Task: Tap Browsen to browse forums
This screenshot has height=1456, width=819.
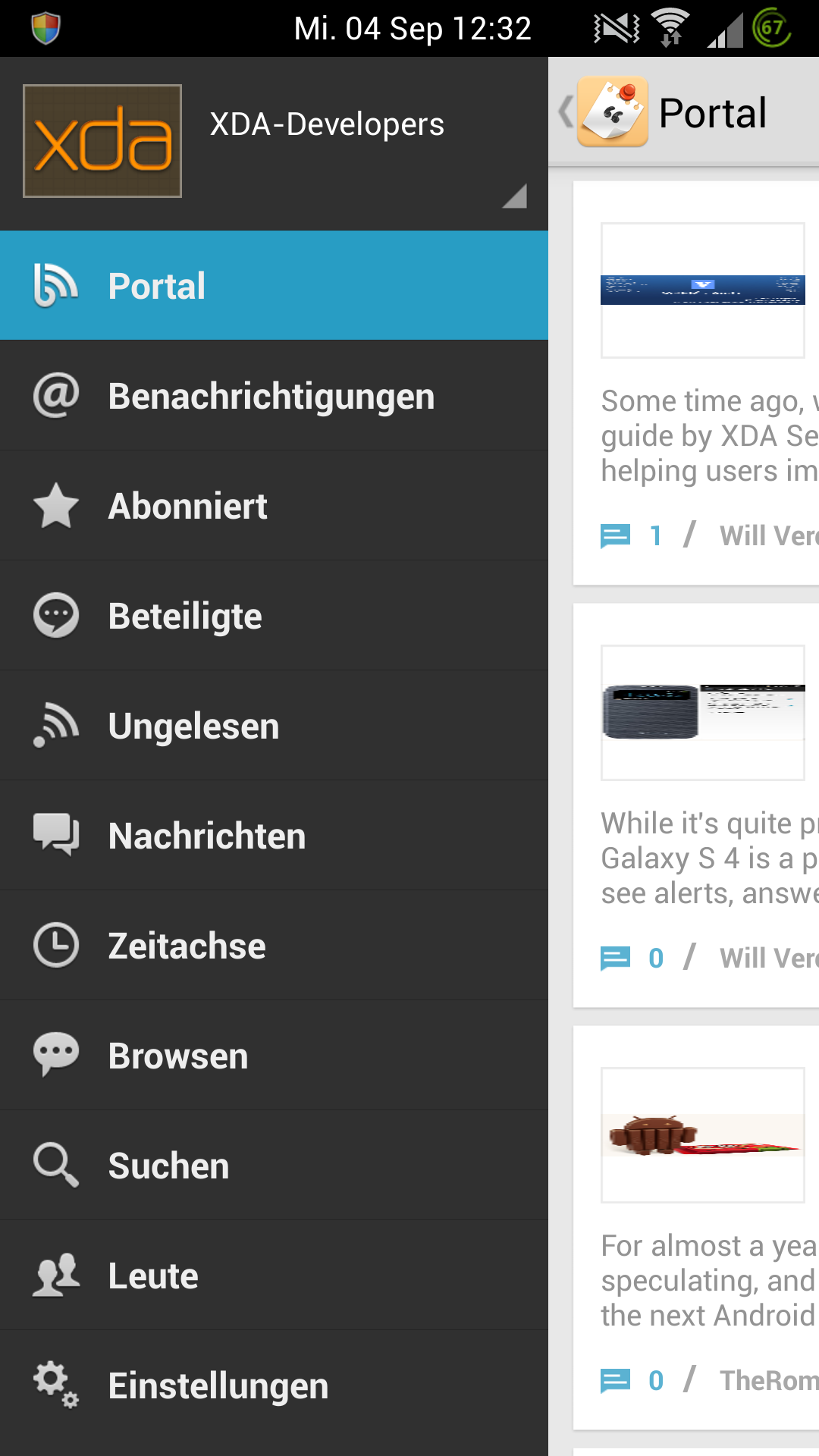Action: click(274, 1056)
